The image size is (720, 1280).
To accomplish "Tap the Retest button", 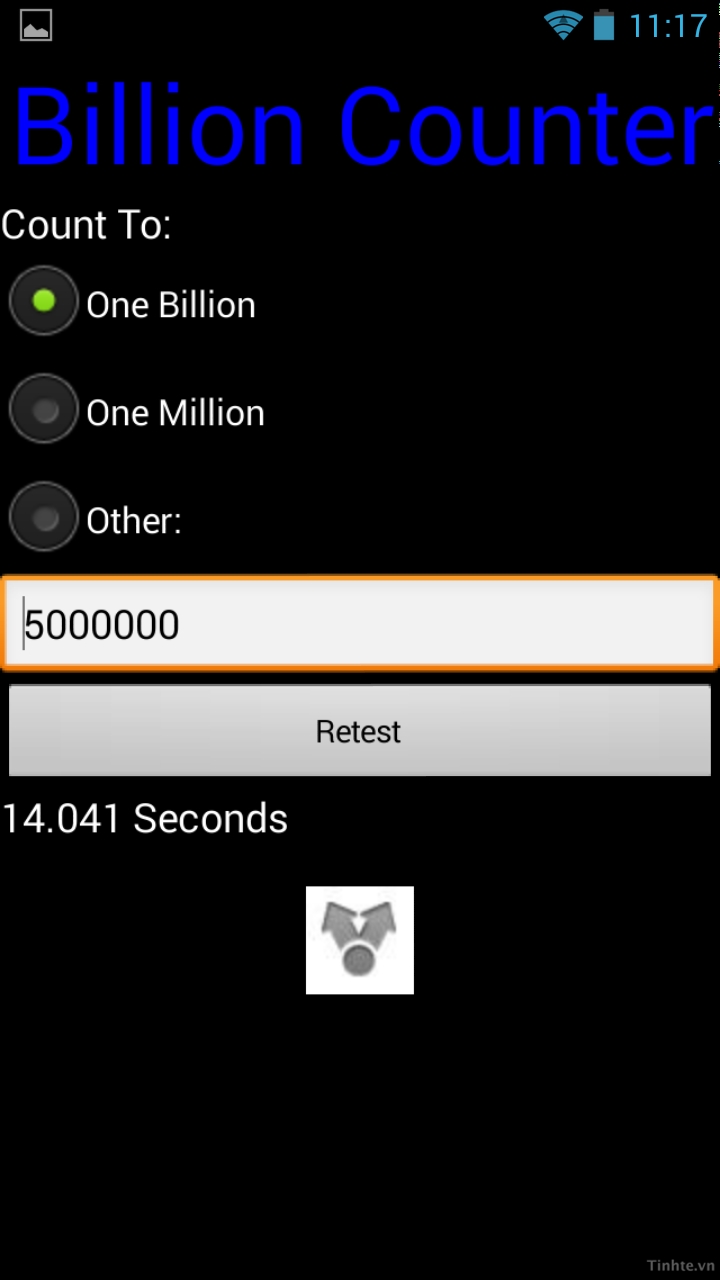I will click(x=360, y=731).
